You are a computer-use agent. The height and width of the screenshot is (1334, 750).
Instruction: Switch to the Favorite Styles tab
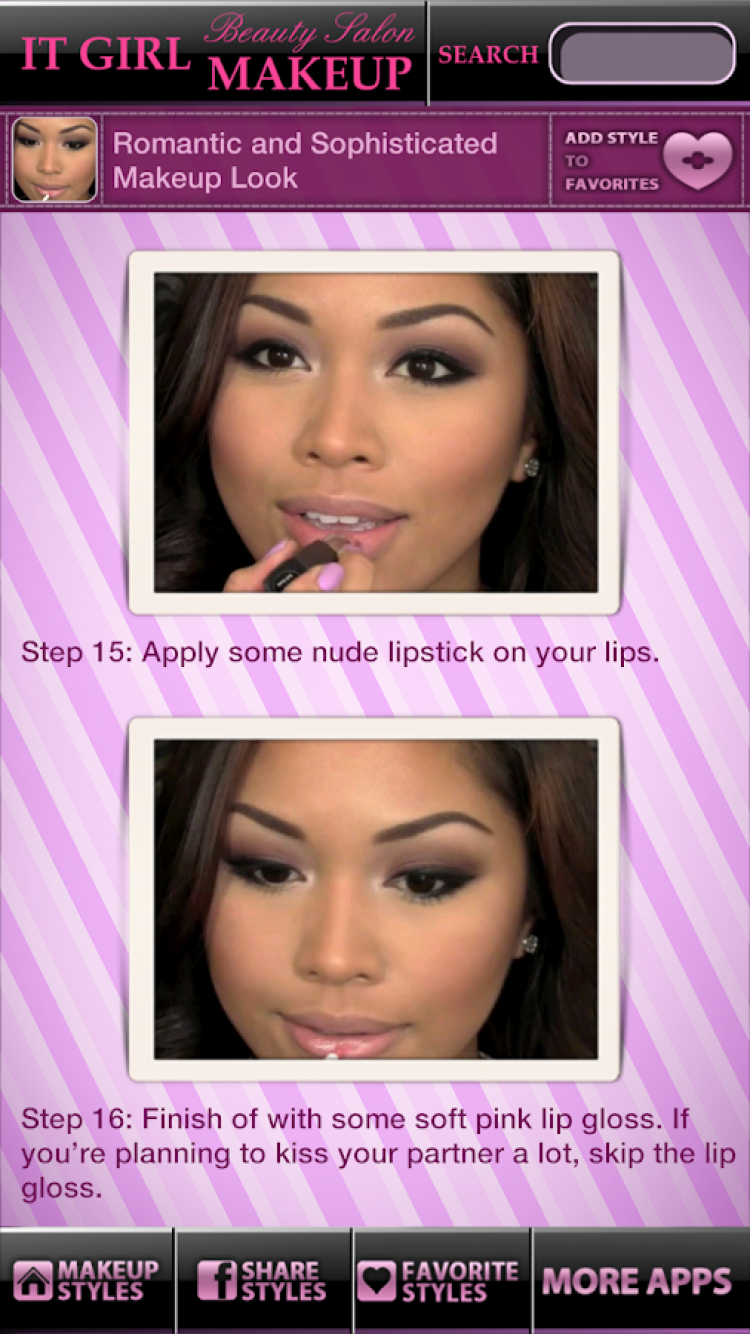click(441, 1281)
